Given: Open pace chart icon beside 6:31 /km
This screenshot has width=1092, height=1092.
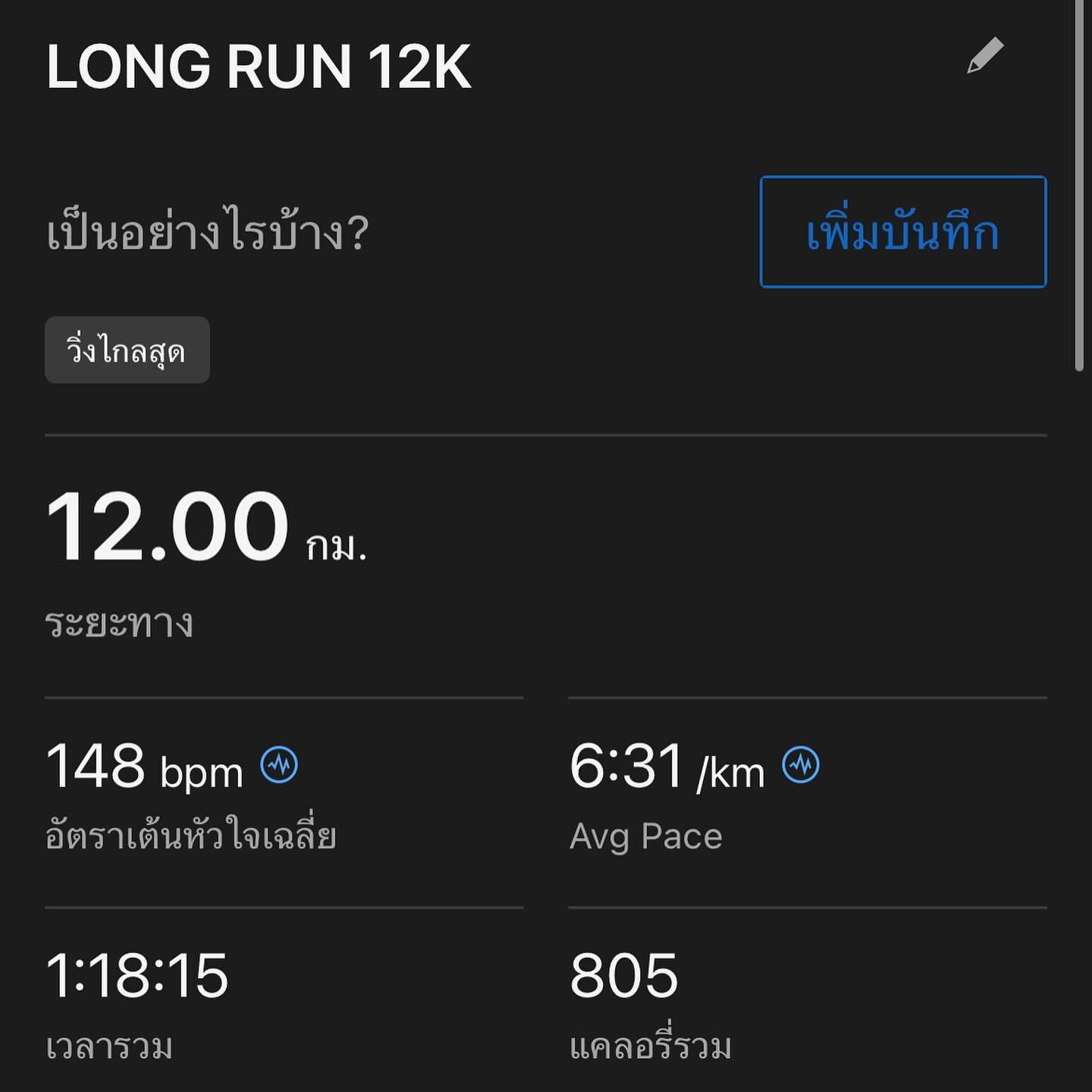Looking at the screenshot, I should coord(801,765).
